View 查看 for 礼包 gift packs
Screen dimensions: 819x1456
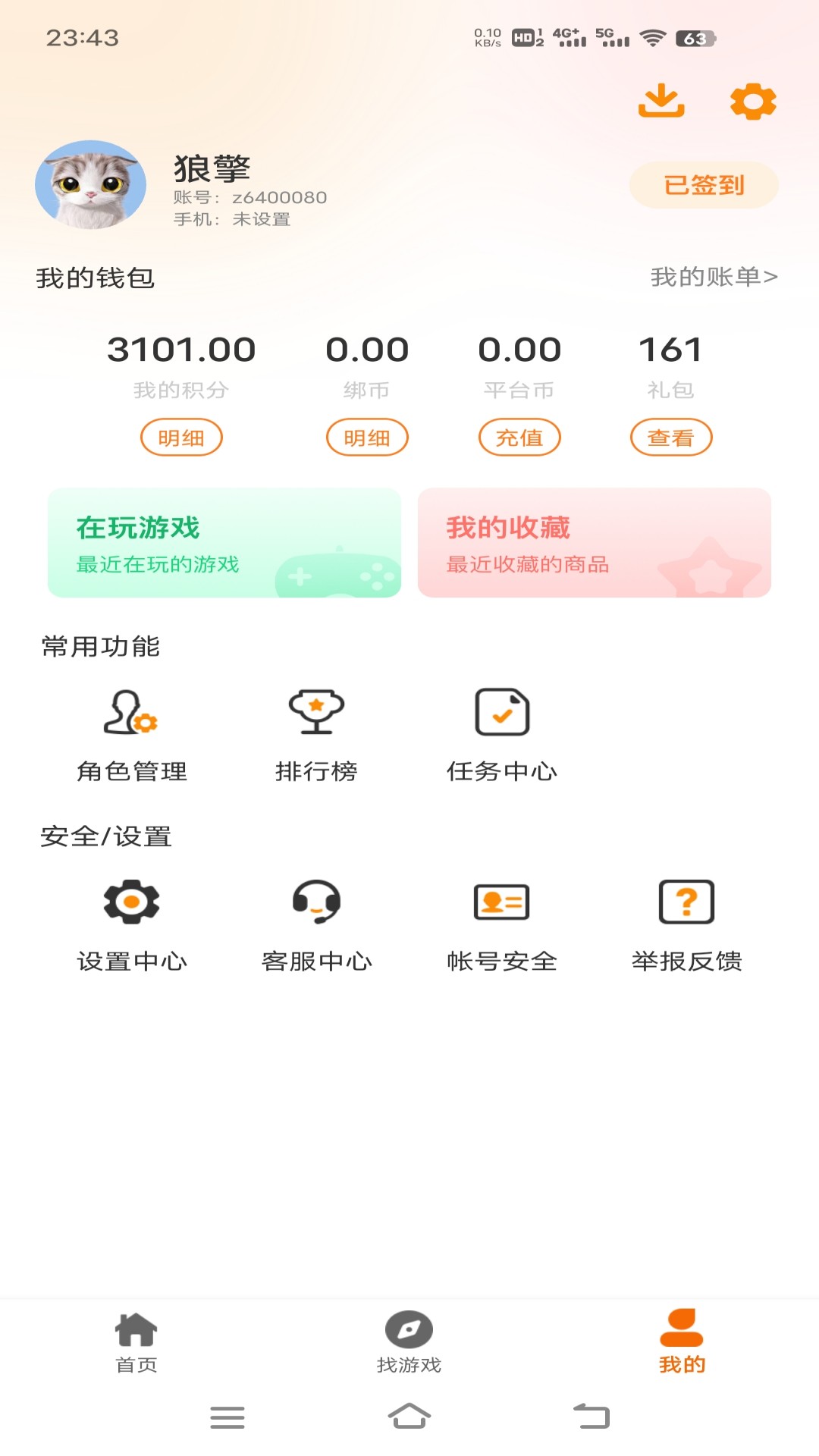click(672, 438)
